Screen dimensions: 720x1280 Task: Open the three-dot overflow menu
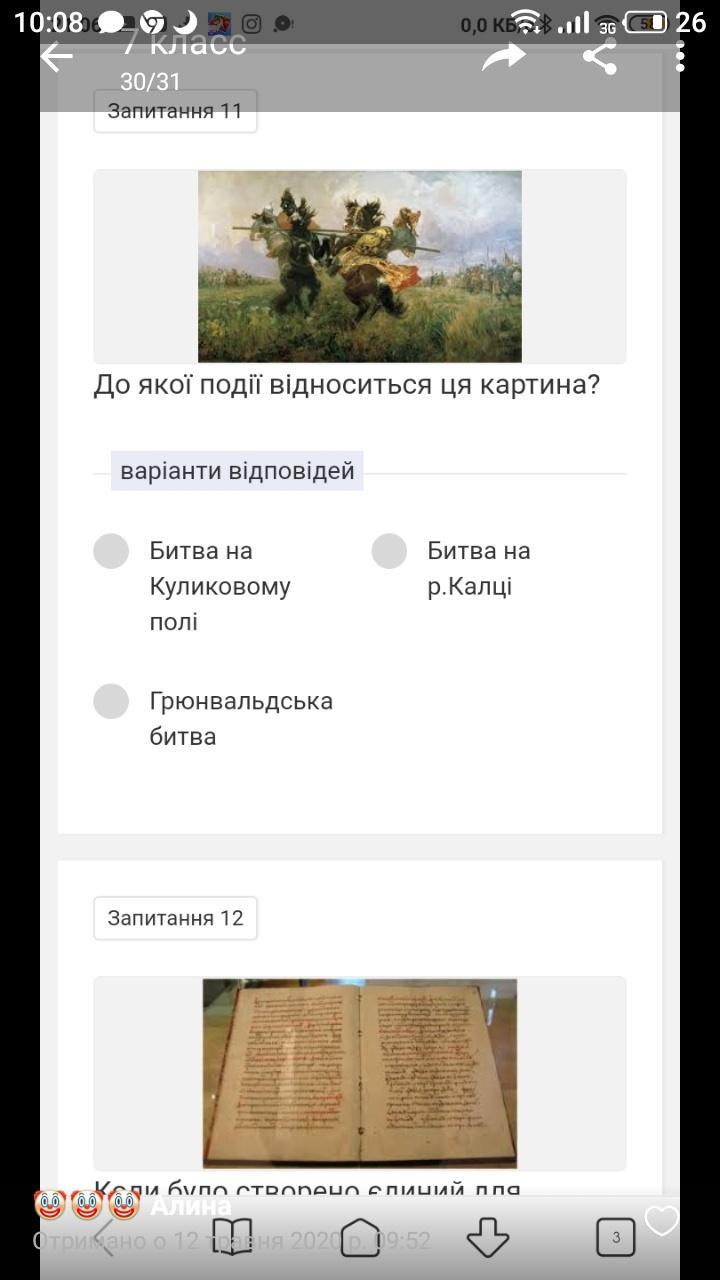(x=680, y=57)
